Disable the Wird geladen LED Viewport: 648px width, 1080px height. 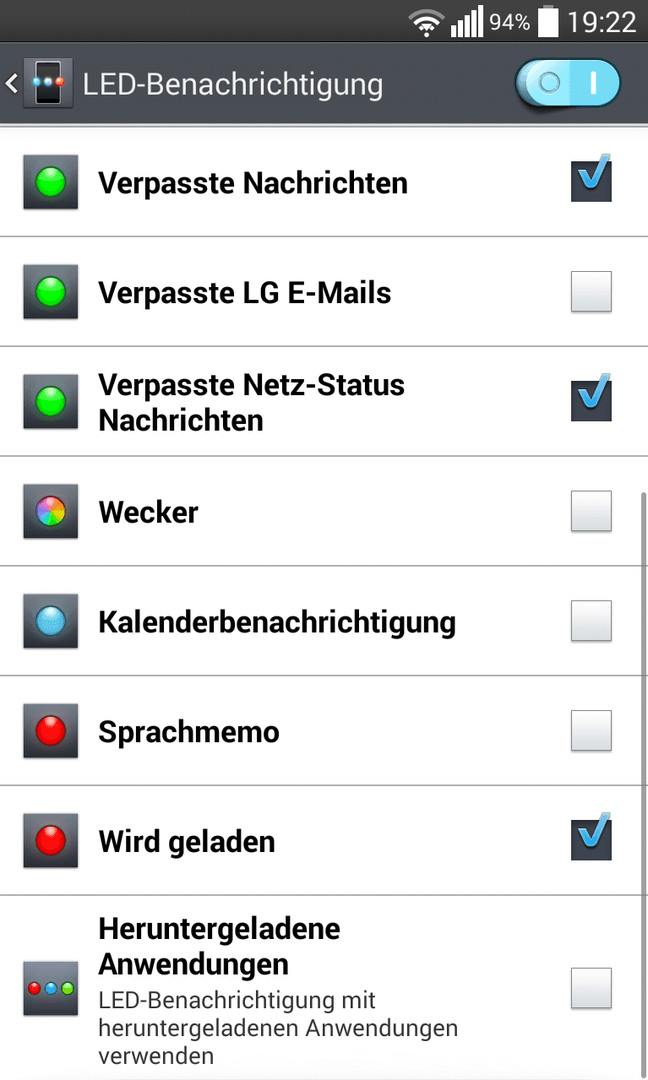(x=591, y=838)
